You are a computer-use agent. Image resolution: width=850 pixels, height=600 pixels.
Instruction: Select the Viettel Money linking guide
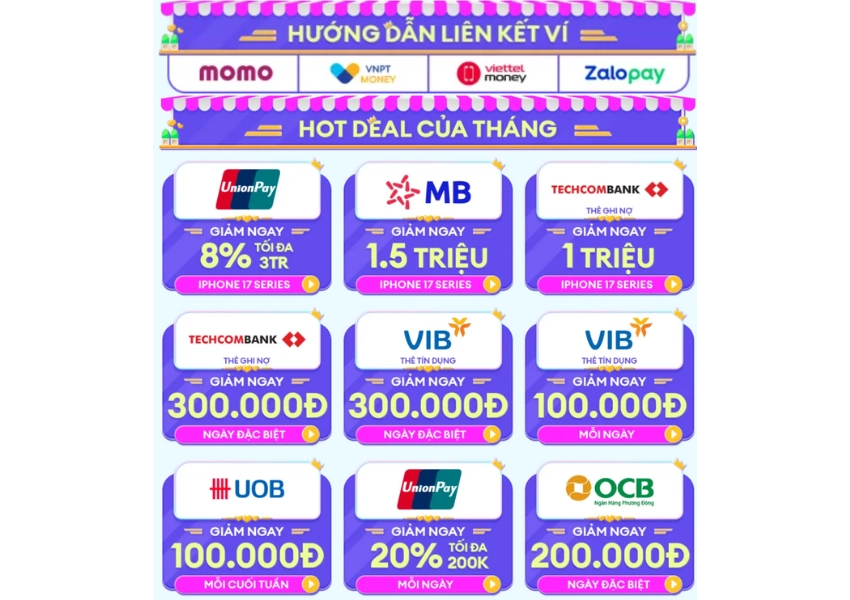[492, 73]
